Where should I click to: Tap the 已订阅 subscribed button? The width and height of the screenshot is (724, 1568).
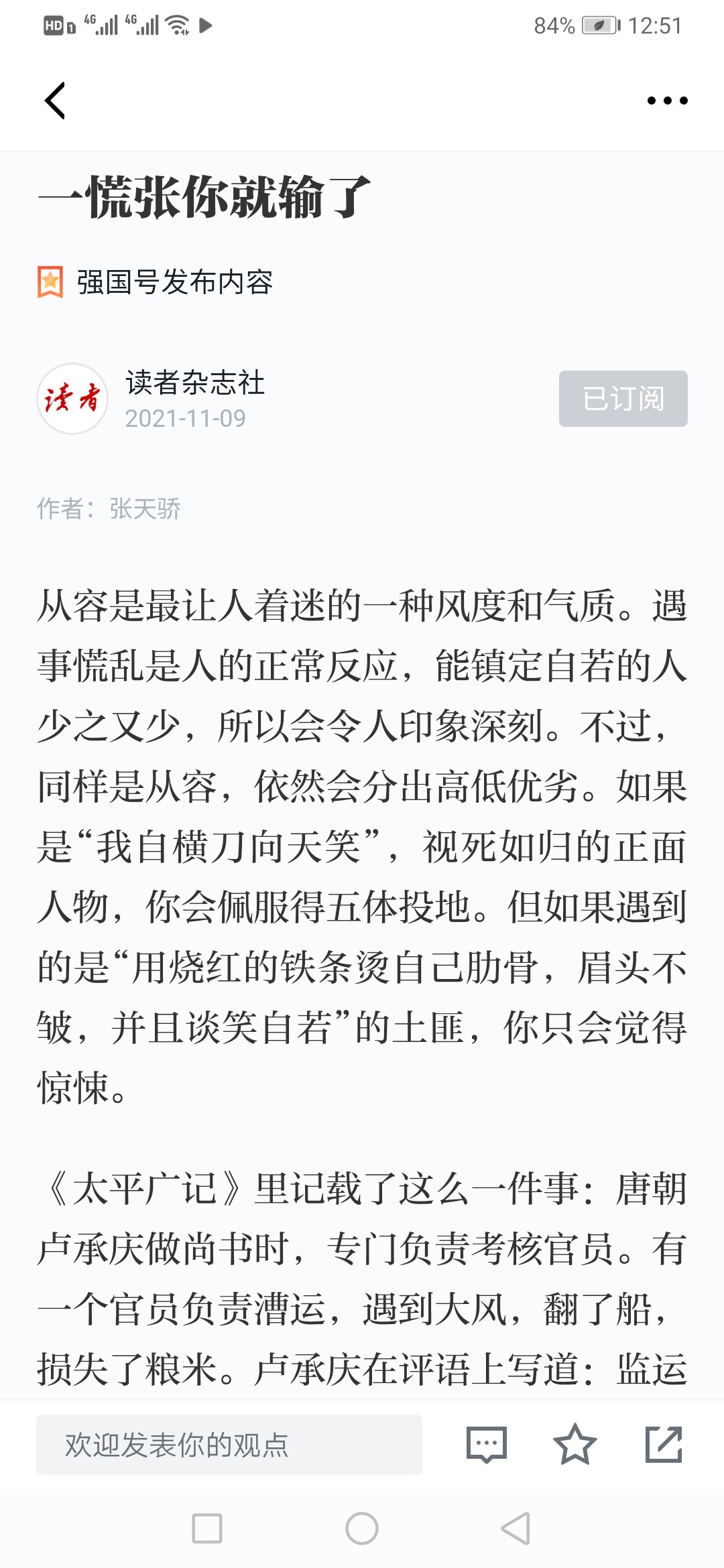(623, 399)
